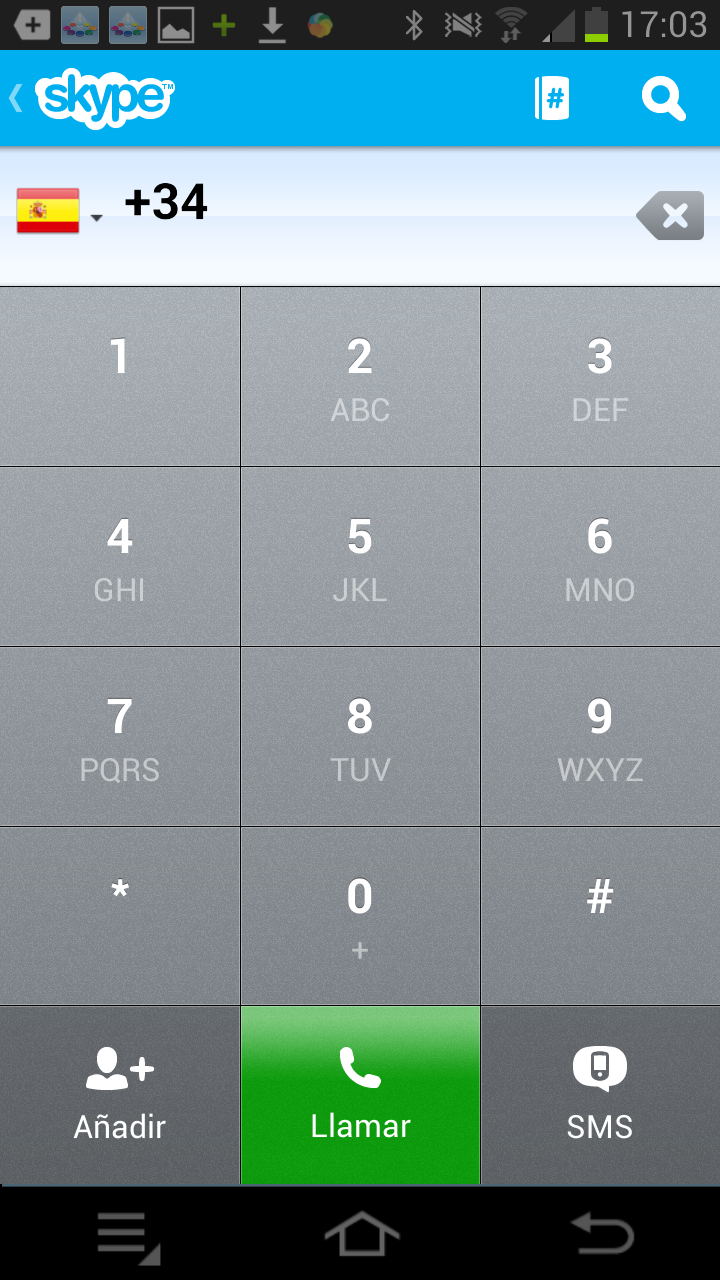Open the search magnifier

(x=663, y=99)
